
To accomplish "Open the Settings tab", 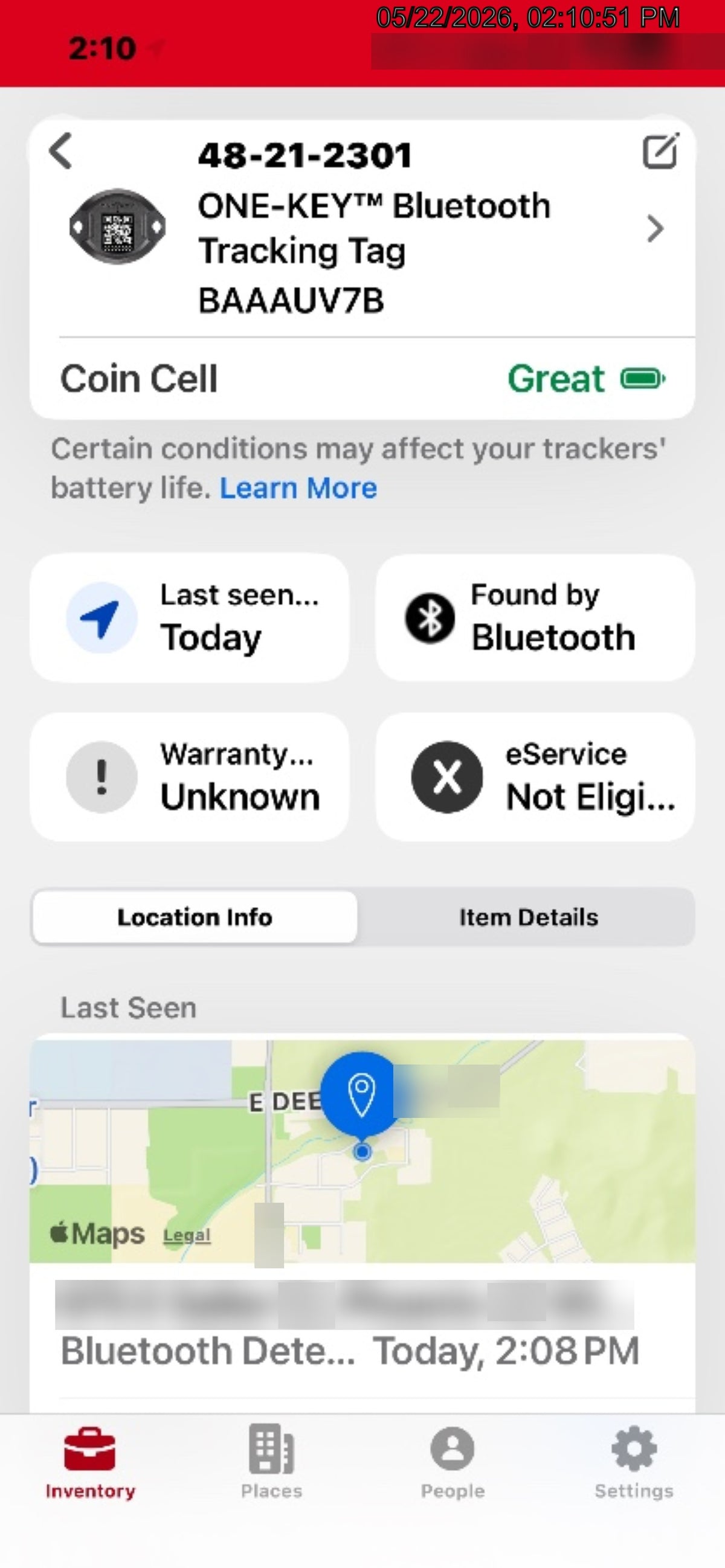I will (x=634, y=1463).
